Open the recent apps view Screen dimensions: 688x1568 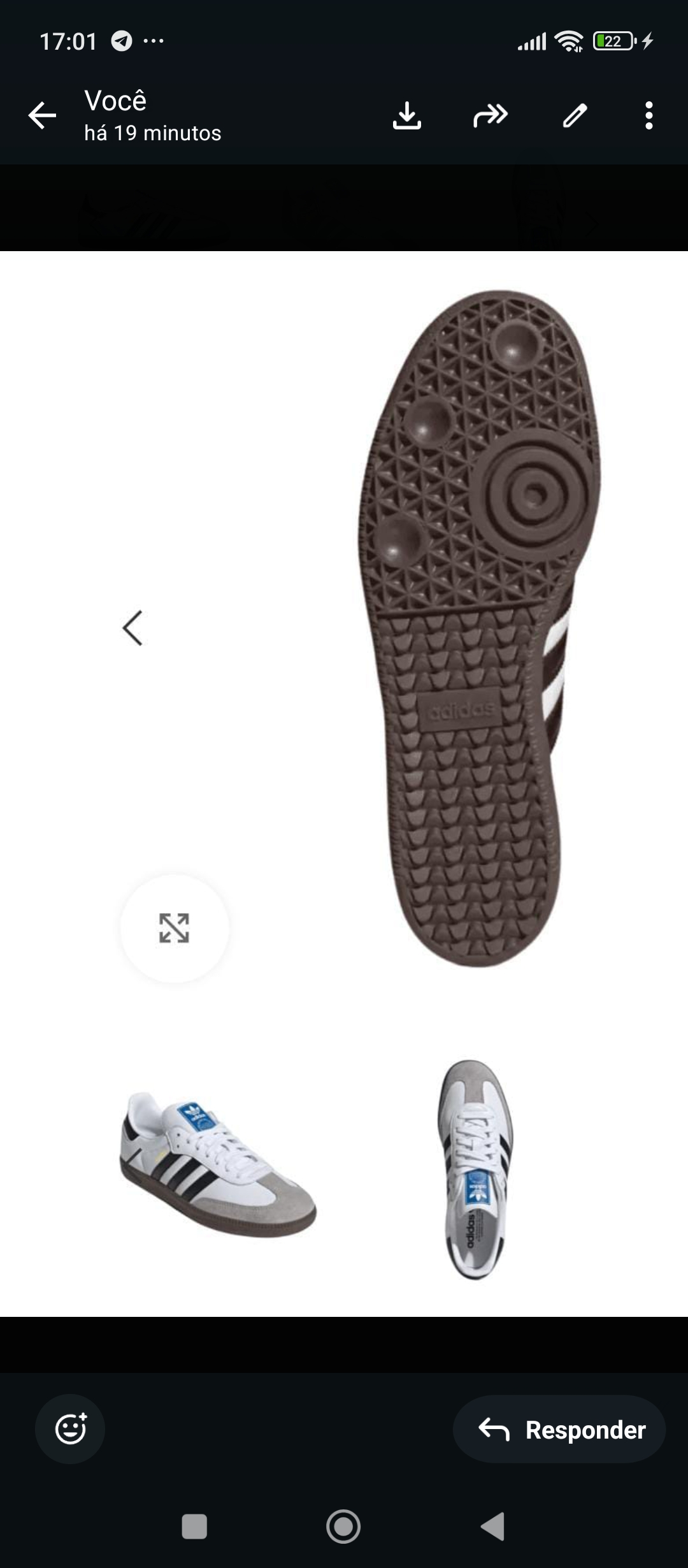pos(194,1527)
